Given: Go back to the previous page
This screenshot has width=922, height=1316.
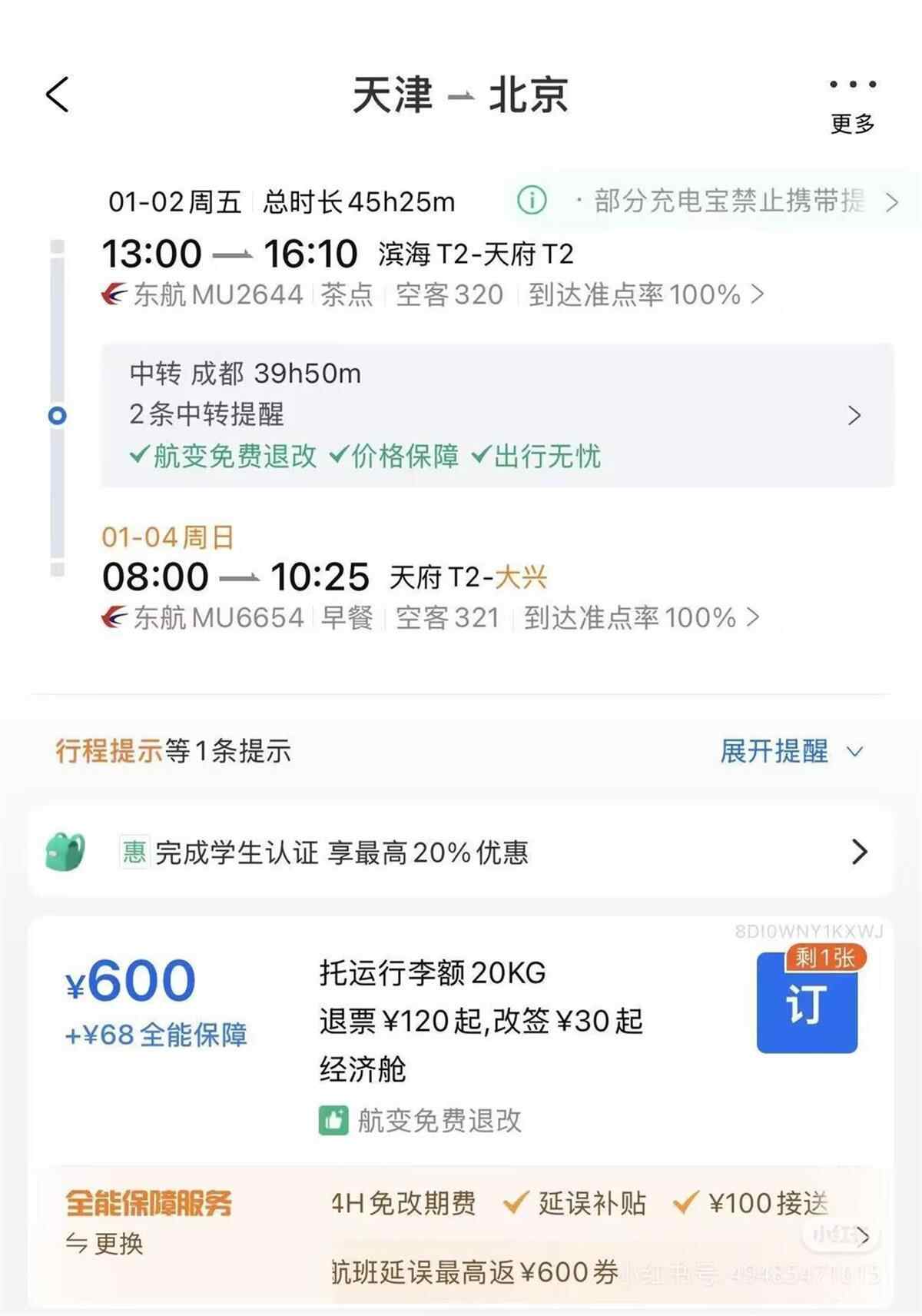Looking at the screenshot, I should pyautogui.click(x=58, y=95).
